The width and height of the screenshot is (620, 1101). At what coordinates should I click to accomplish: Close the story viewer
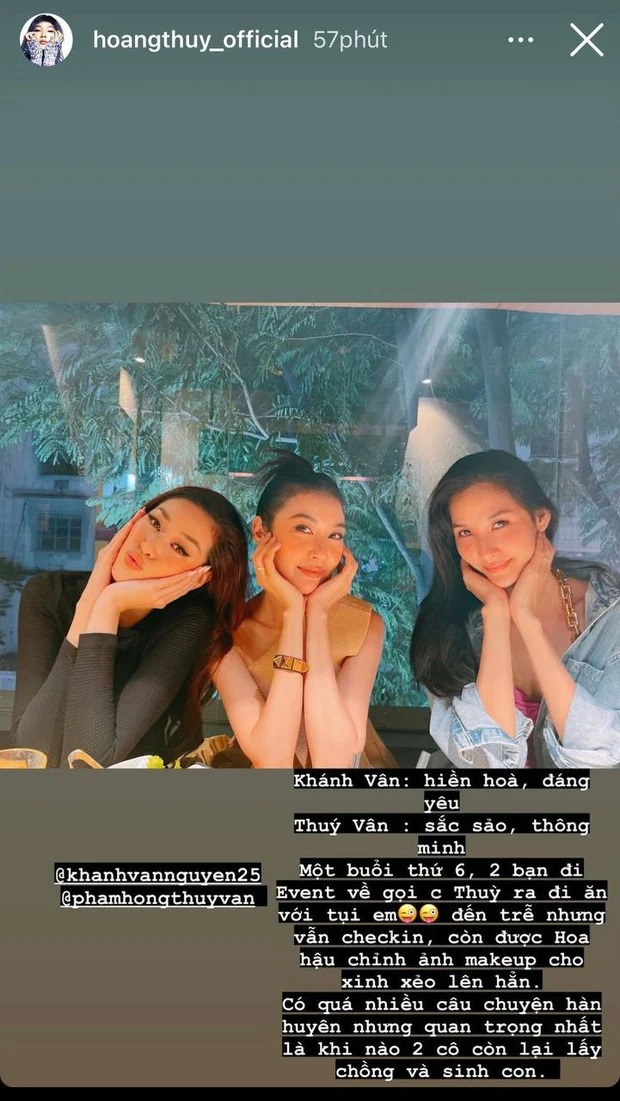pos(586,40)
